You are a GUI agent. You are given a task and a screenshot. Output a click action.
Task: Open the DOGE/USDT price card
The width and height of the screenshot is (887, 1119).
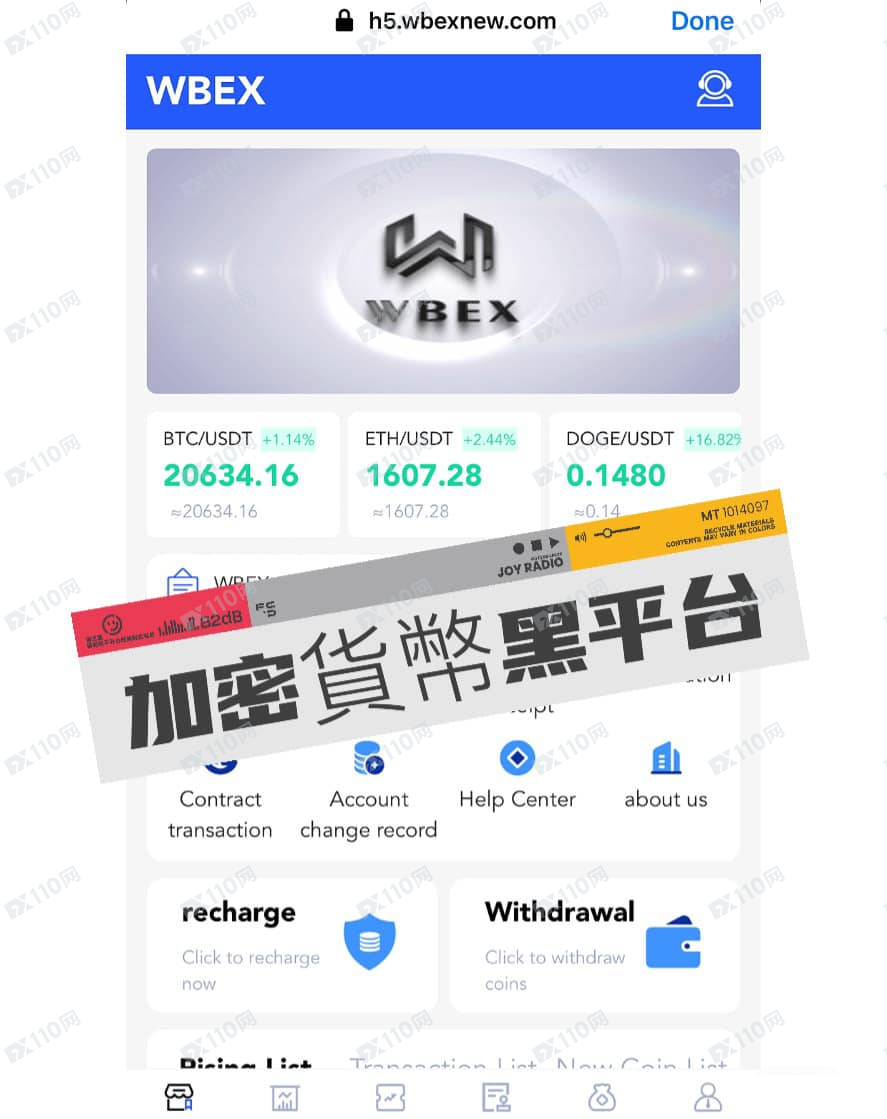click(x=646, y=474)
